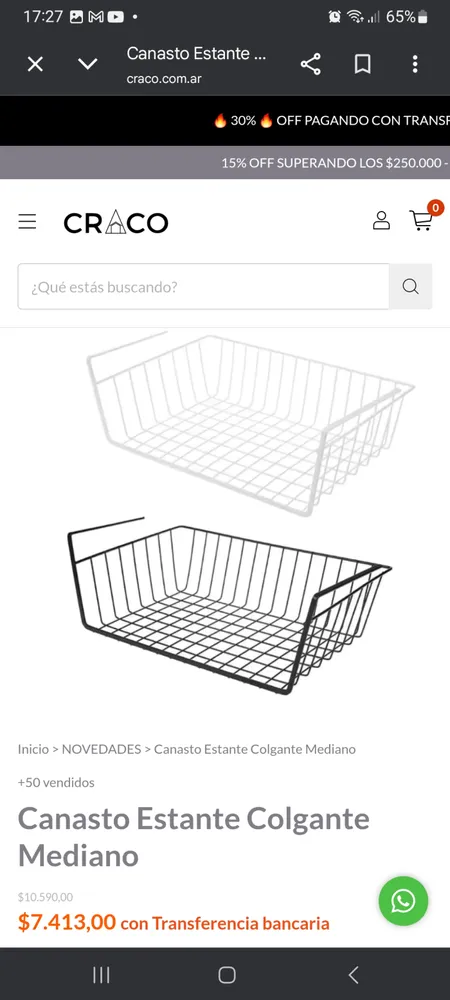This screenshot has height=1000, width=450.
Task: Contact the store via WhatsApp button
Action: [403, 901]
